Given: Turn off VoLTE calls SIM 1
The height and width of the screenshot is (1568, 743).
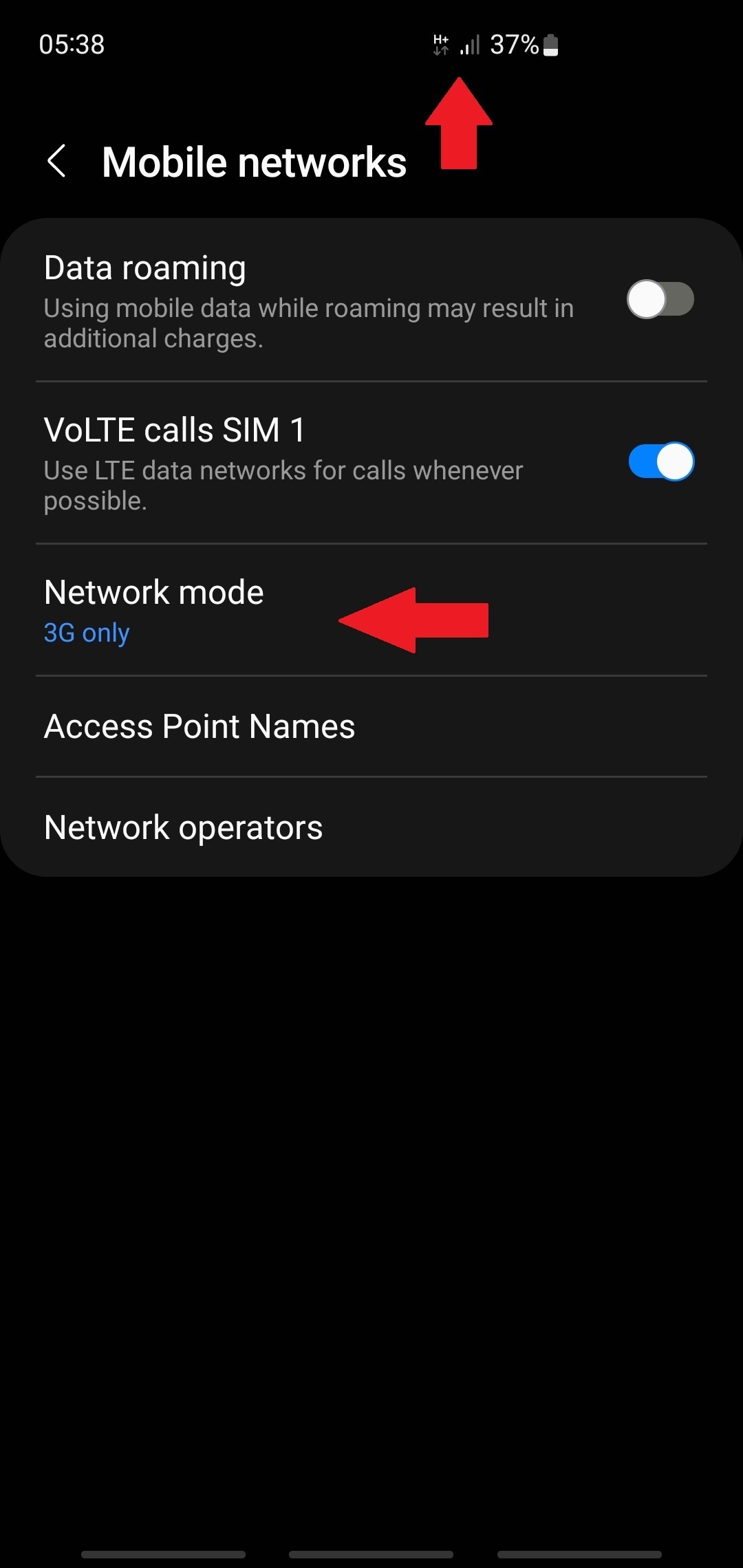Looking at the screenshot, I should click(x=661, y=461).
